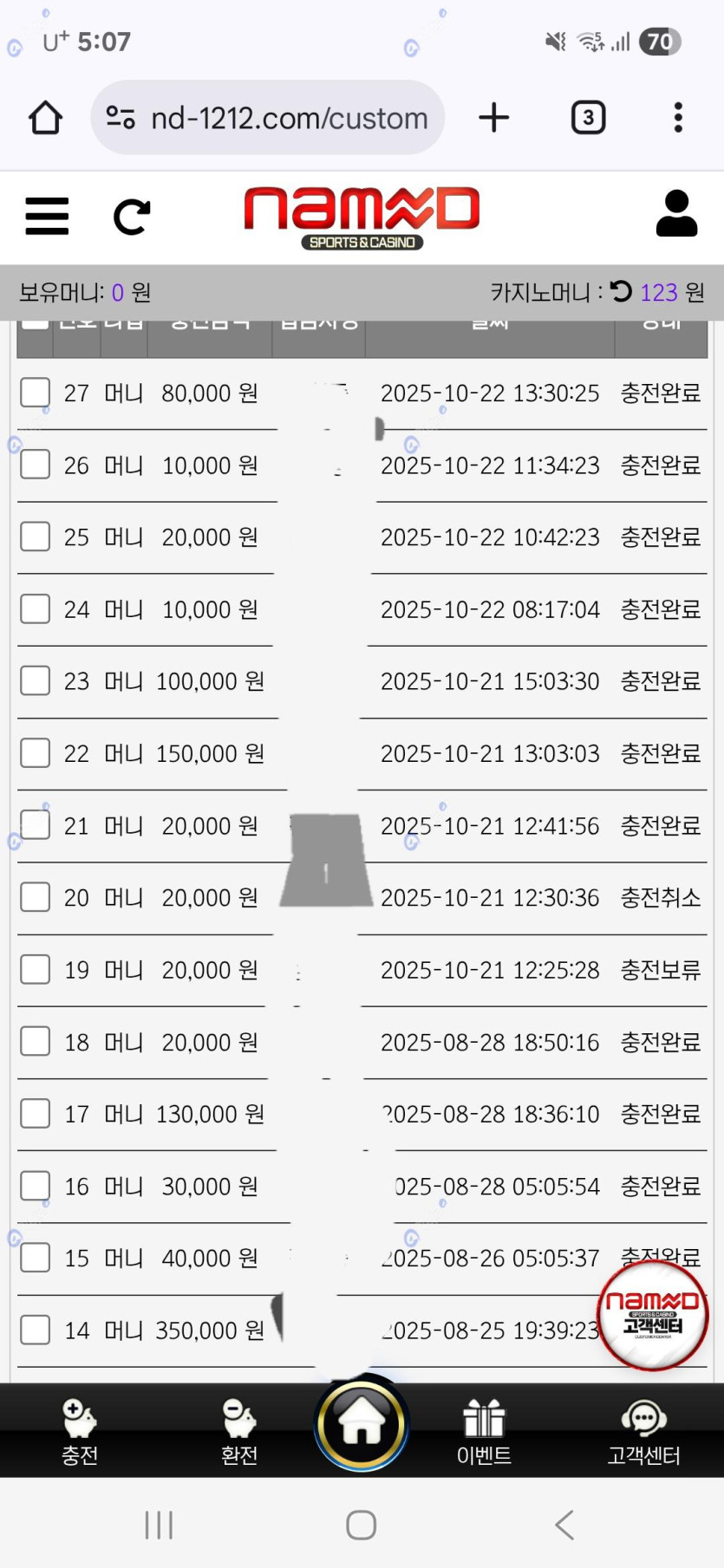The width and height of the screenshot is (724, 1568).
Task: Open the user profile icon
Action: 676,213
